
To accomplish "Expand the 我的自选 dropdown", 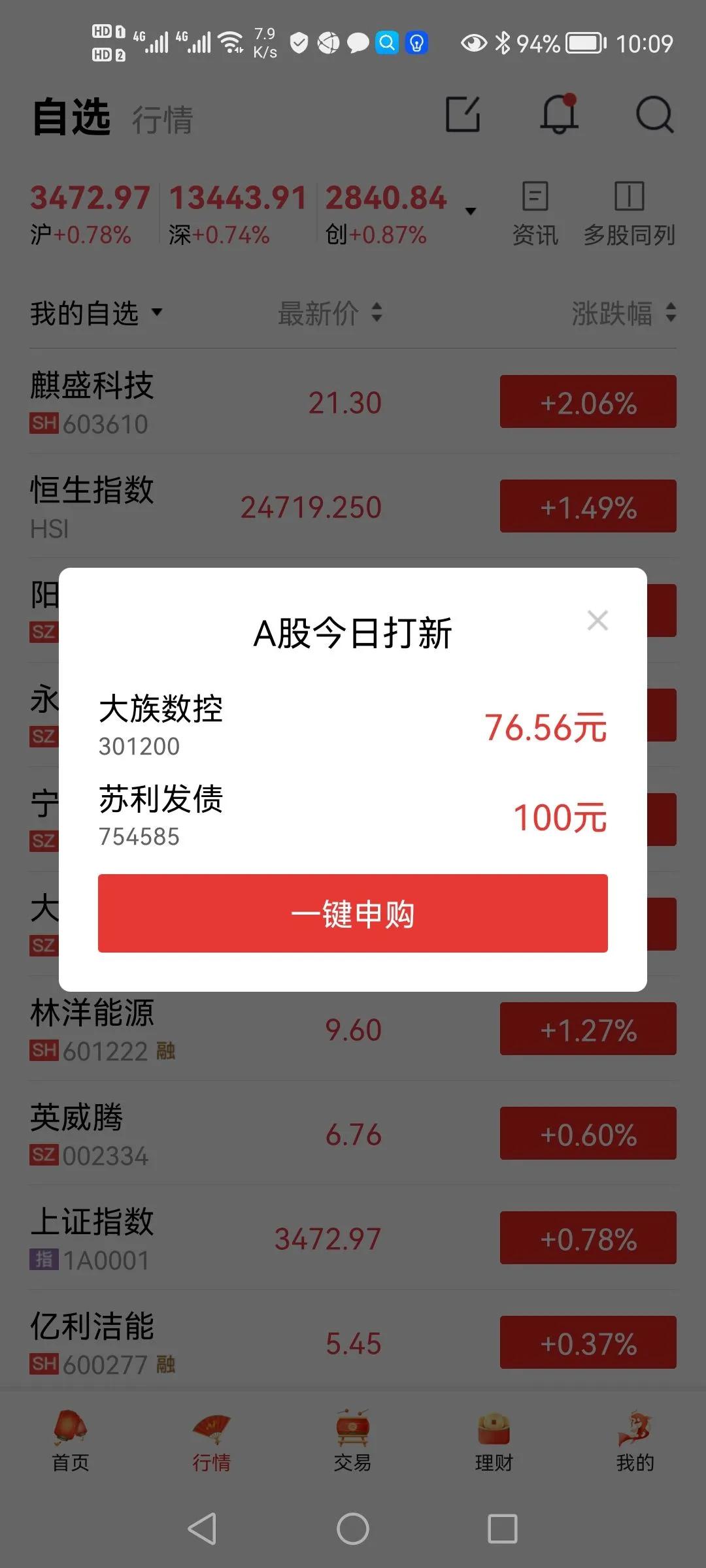I will click(96, 314).
